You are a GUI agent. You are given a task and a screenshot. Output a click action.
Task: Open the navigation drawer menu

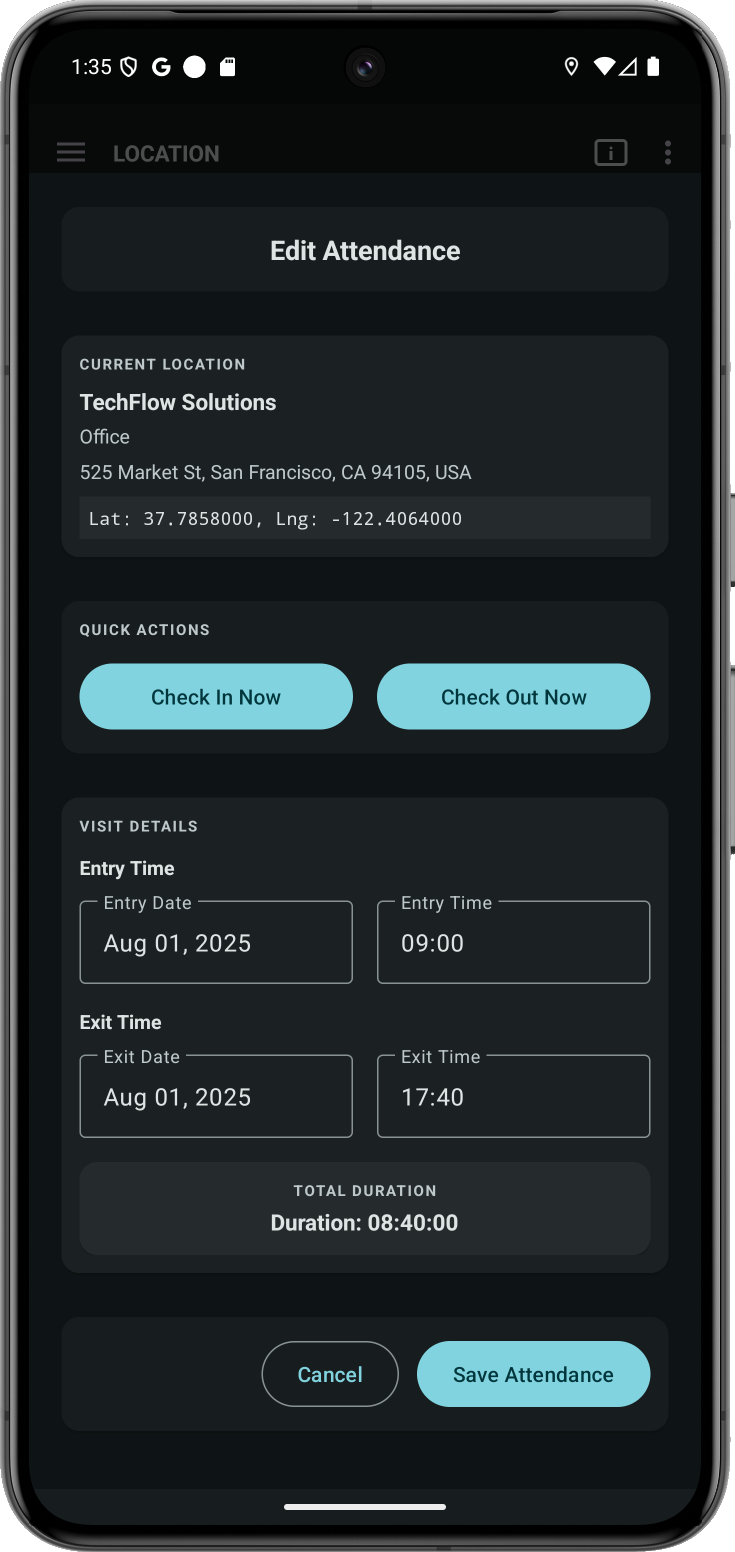tap(71, 153)
